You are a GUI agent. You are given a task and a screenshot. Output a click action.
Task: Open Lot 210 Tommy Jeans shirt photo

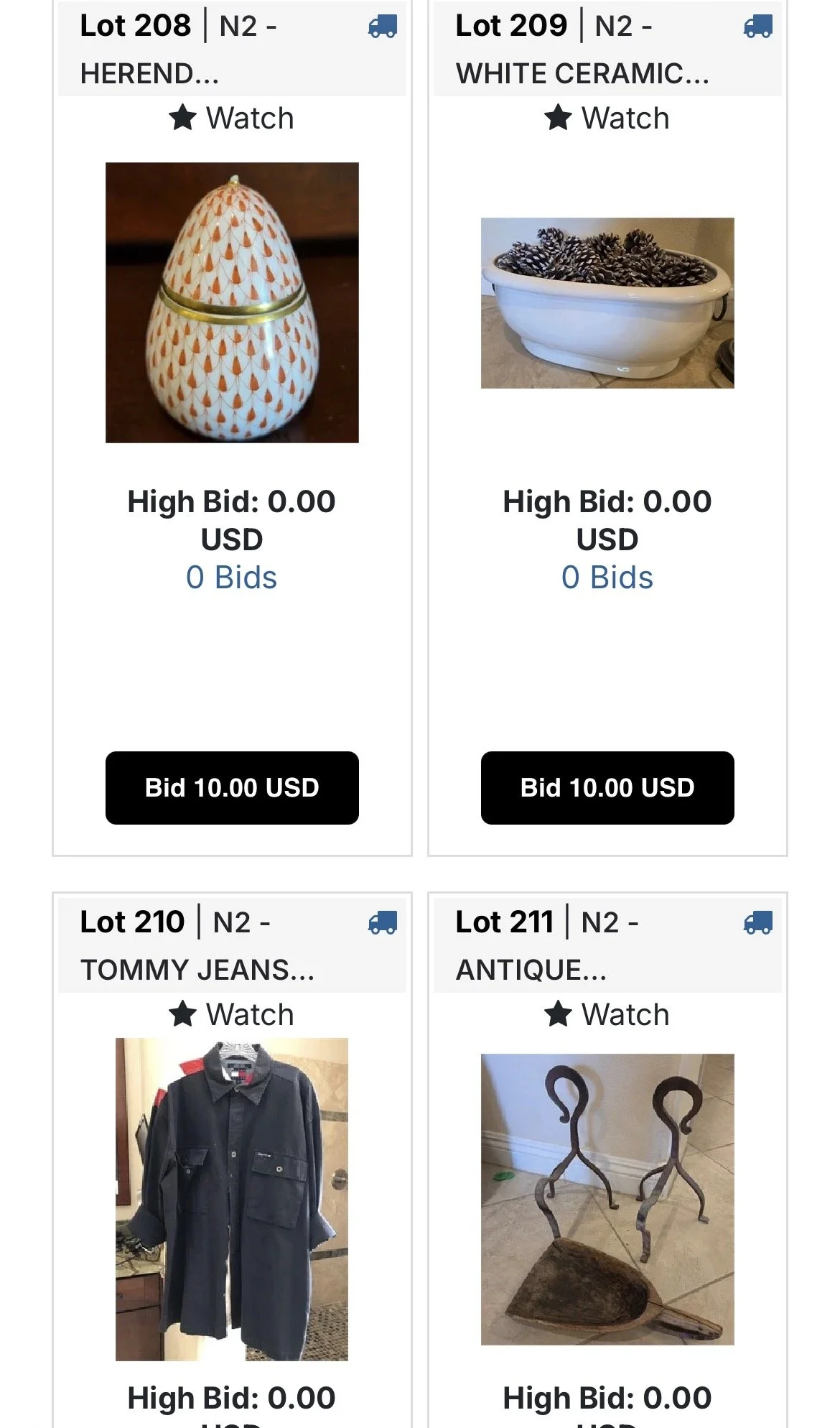click(x=232, y=1200)
